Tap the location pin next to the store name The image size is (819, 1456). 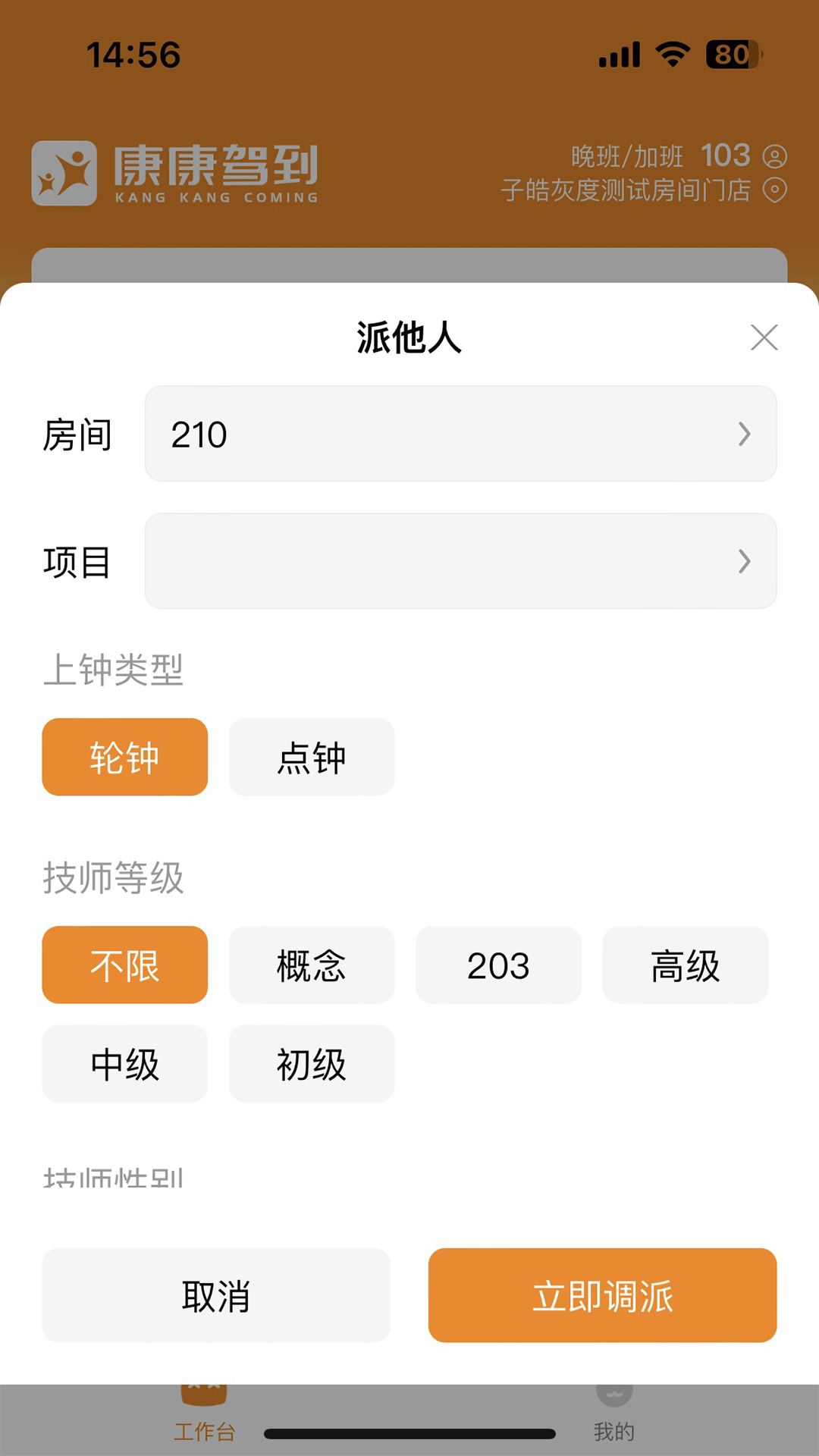tap(775, 190)
